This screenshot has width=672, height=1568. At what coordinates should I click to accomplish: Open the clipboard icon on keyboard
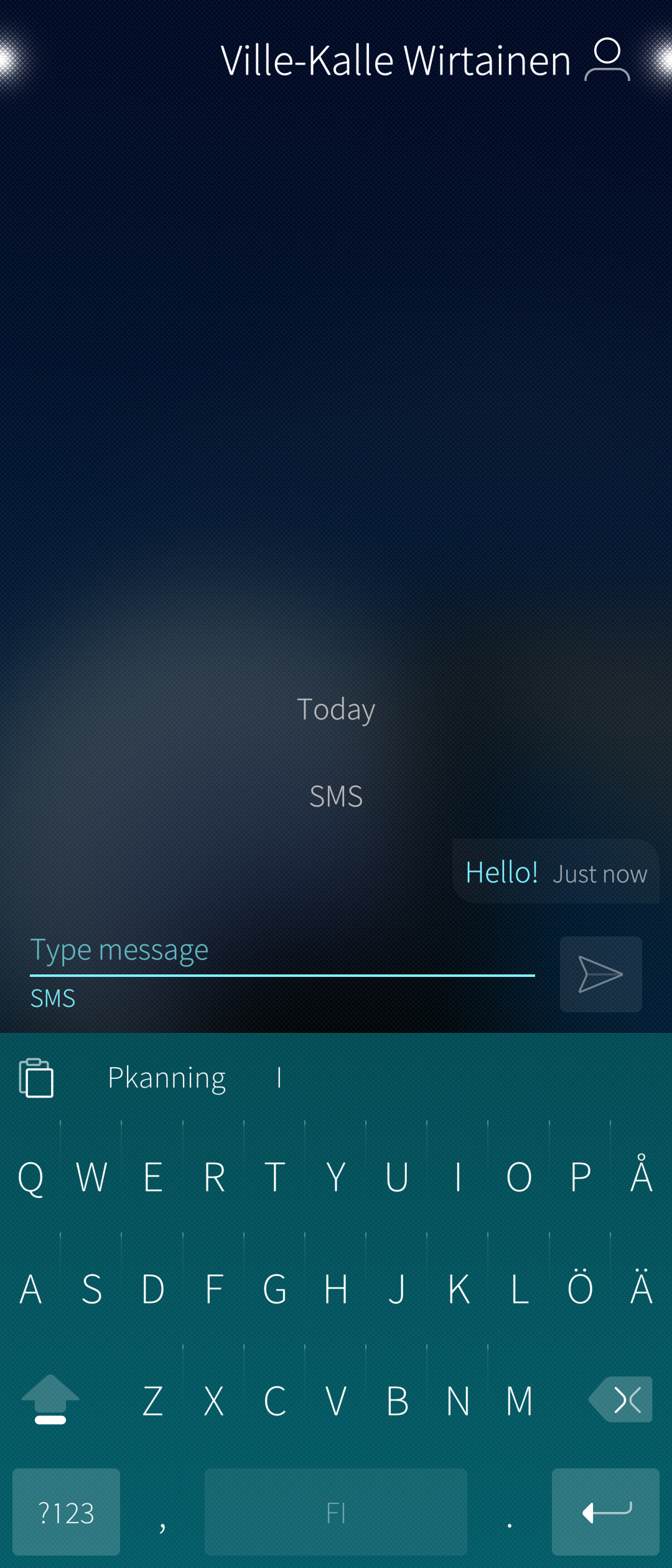[x=36, y=1078]
